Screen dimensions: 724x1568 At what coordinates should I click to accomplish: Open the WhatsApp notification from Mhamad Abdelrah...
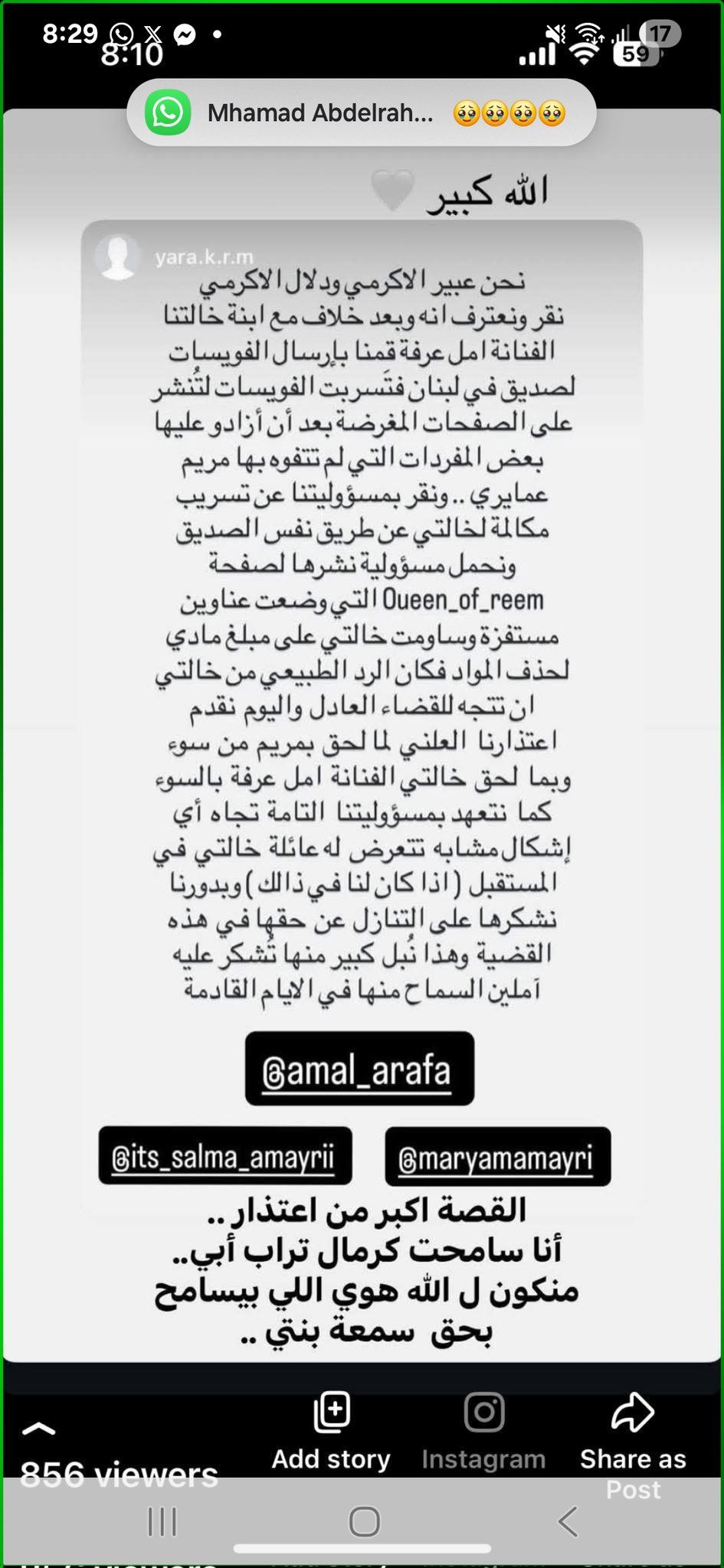point(361,113)
